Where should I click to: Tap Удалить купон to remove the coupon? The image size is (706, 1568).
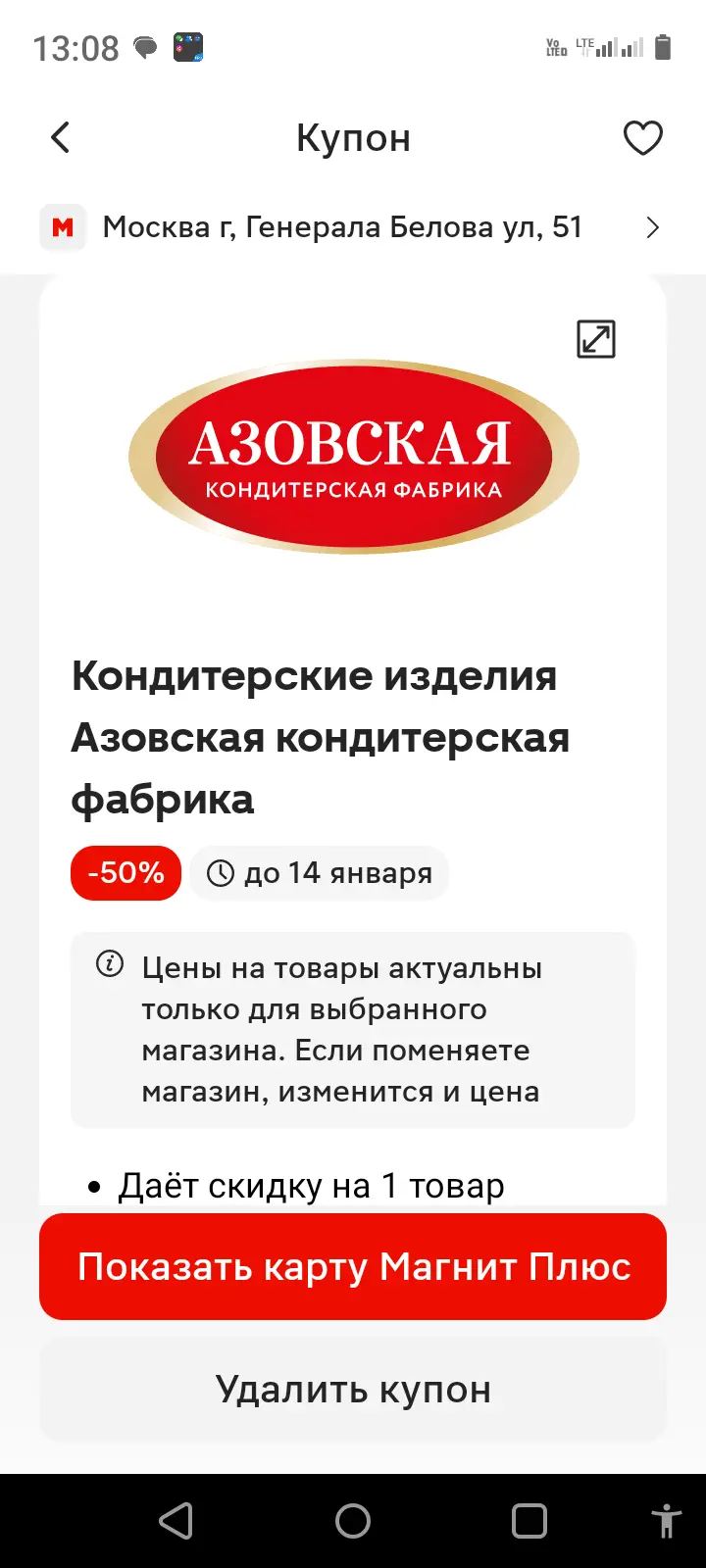coord(353,1390)
